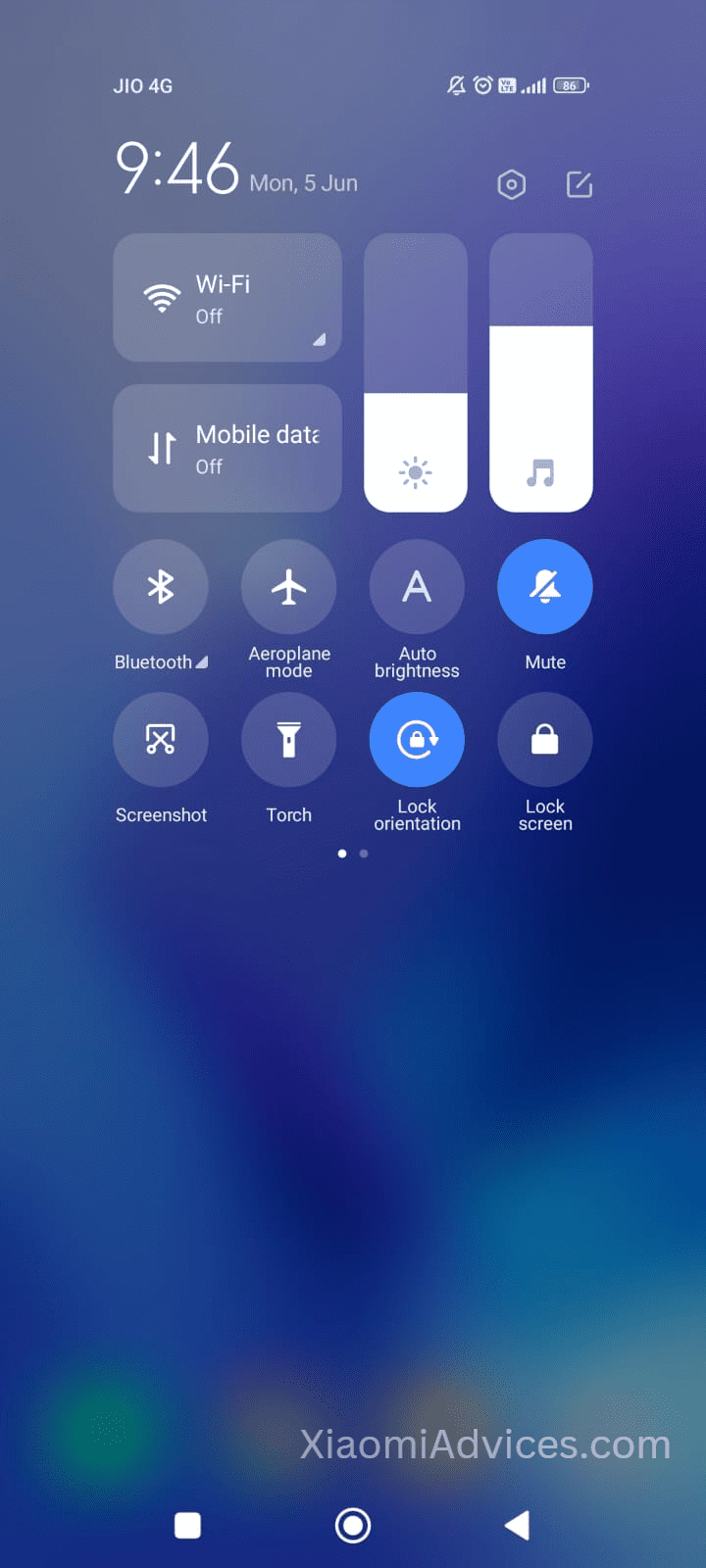Screen dimensions: 706x1568
Task: Take a Screenshot
Action: 161,739
